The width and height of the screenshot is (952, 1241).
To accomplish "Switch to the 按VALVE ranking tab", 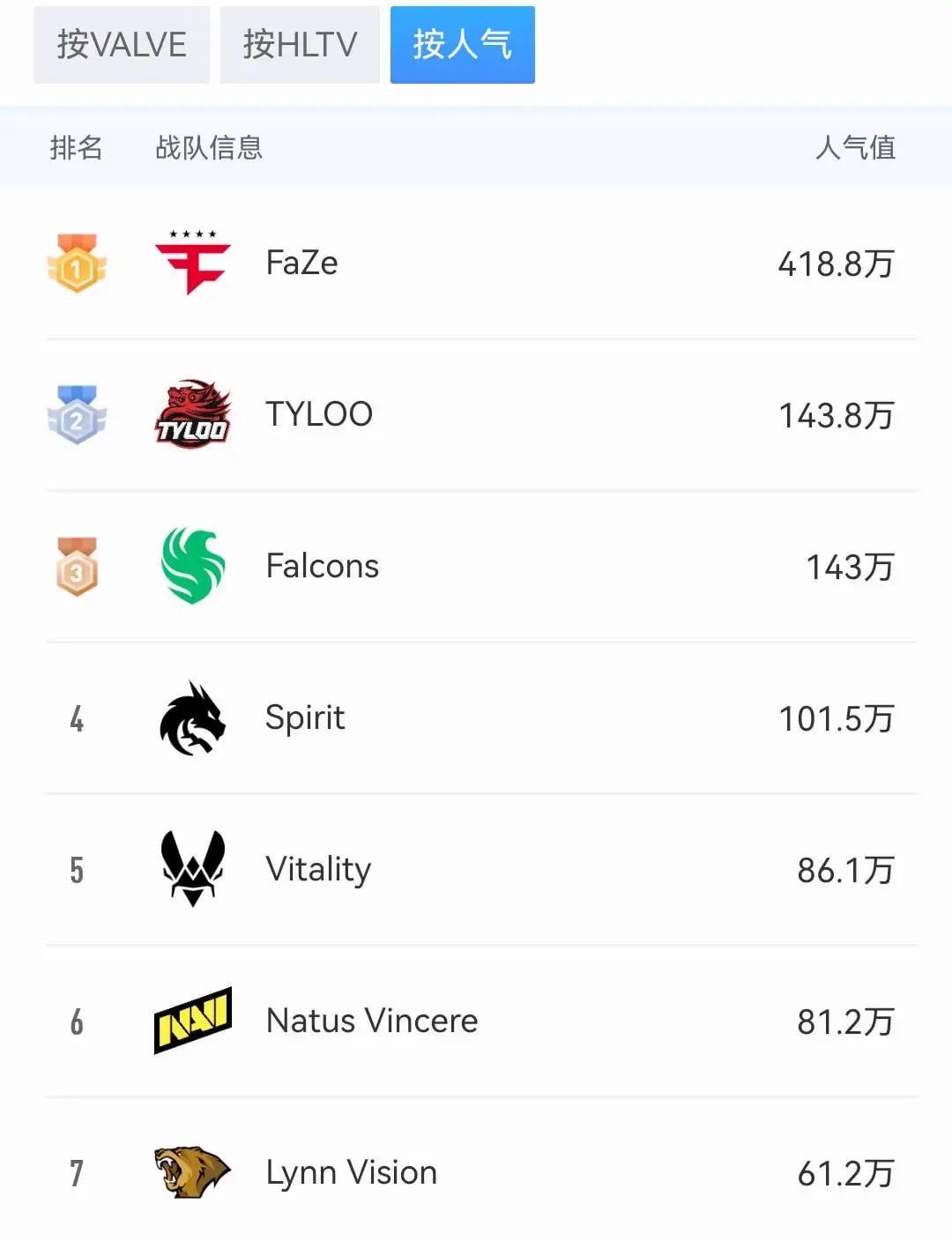I will point(122,44).
